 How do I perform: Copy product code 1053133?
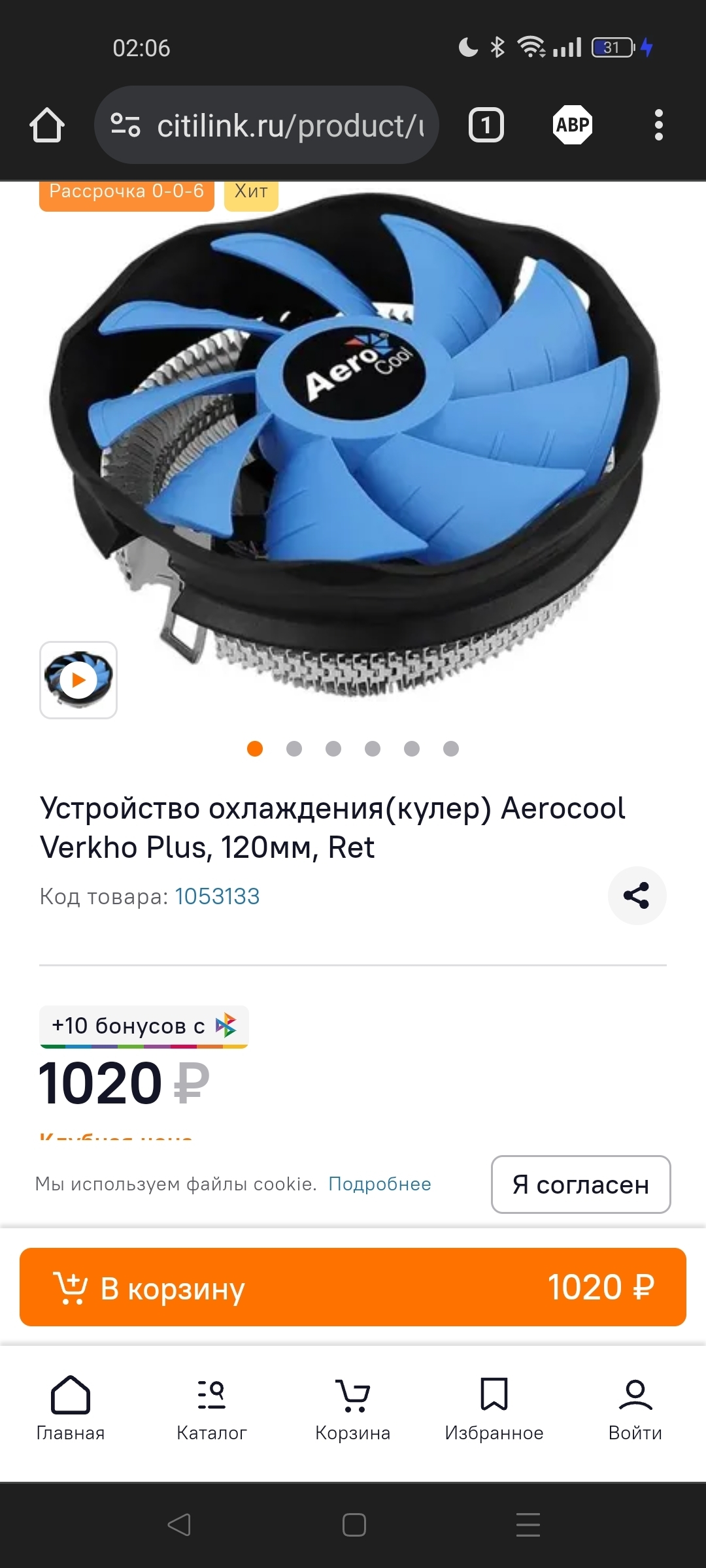click(x=217, y=896)
